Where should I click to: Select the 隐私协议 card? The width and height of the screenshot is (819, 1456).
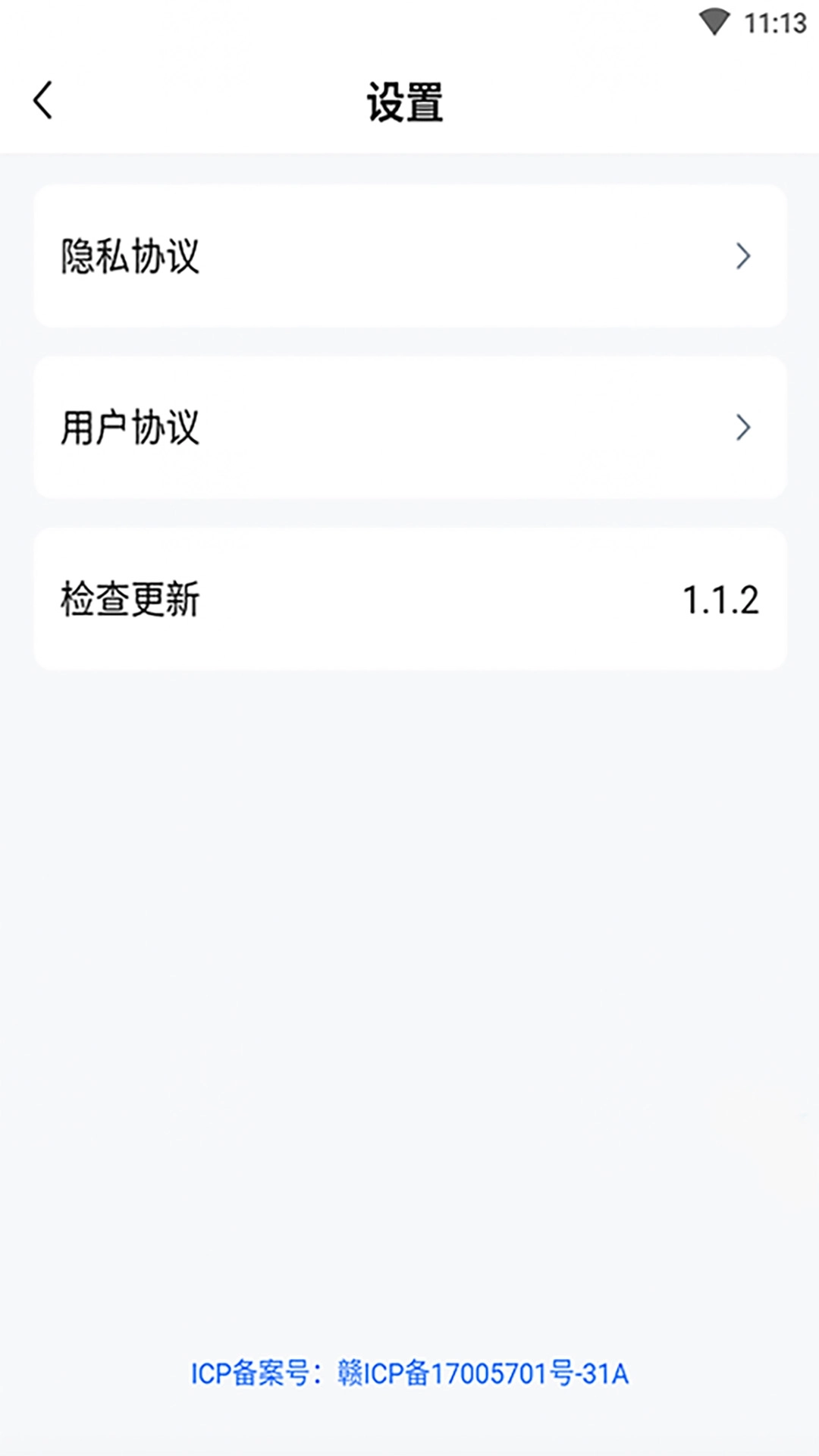point(409,256)
